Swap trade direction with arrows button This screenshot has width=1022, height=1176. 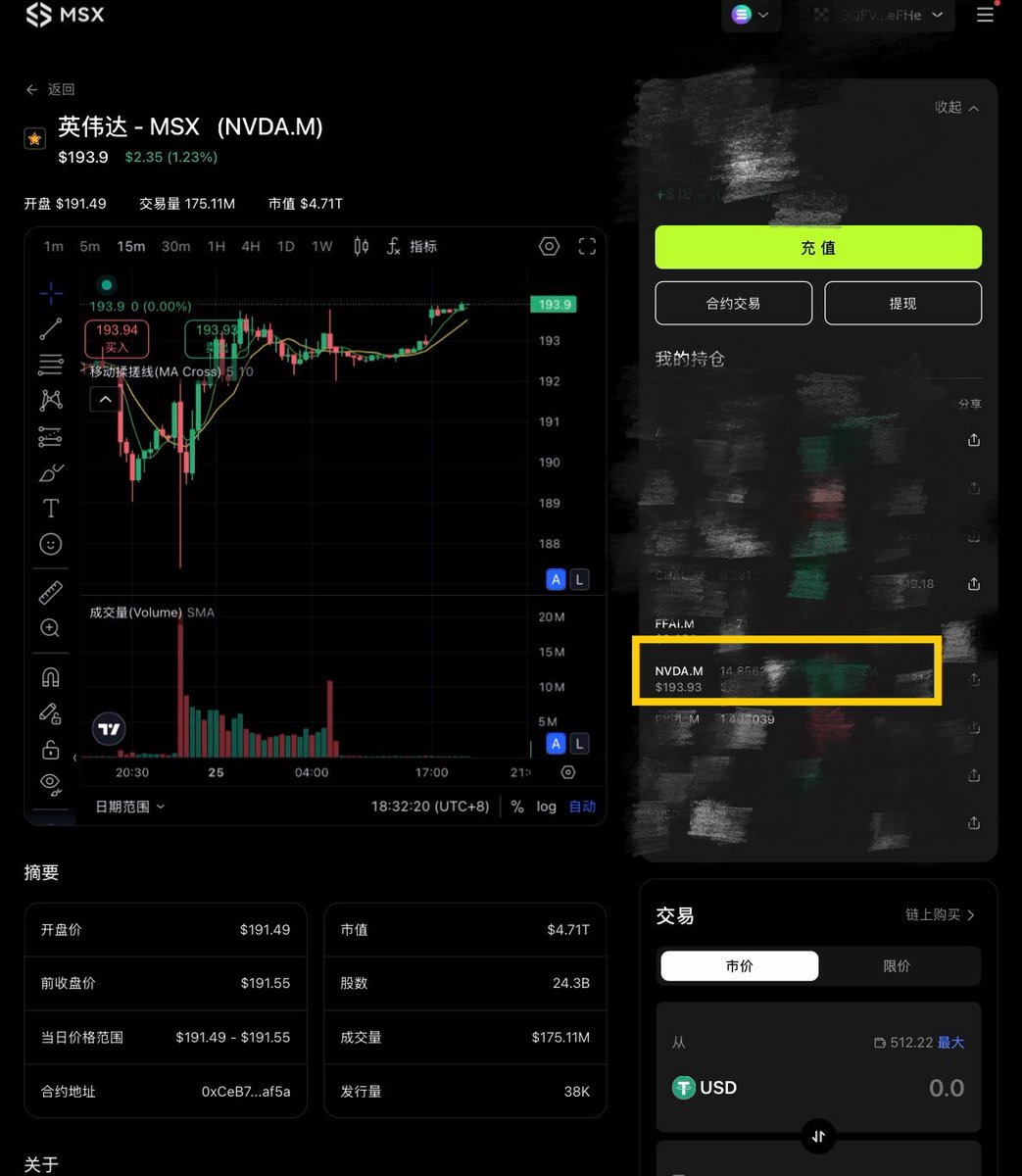[x=818, y=1137]
